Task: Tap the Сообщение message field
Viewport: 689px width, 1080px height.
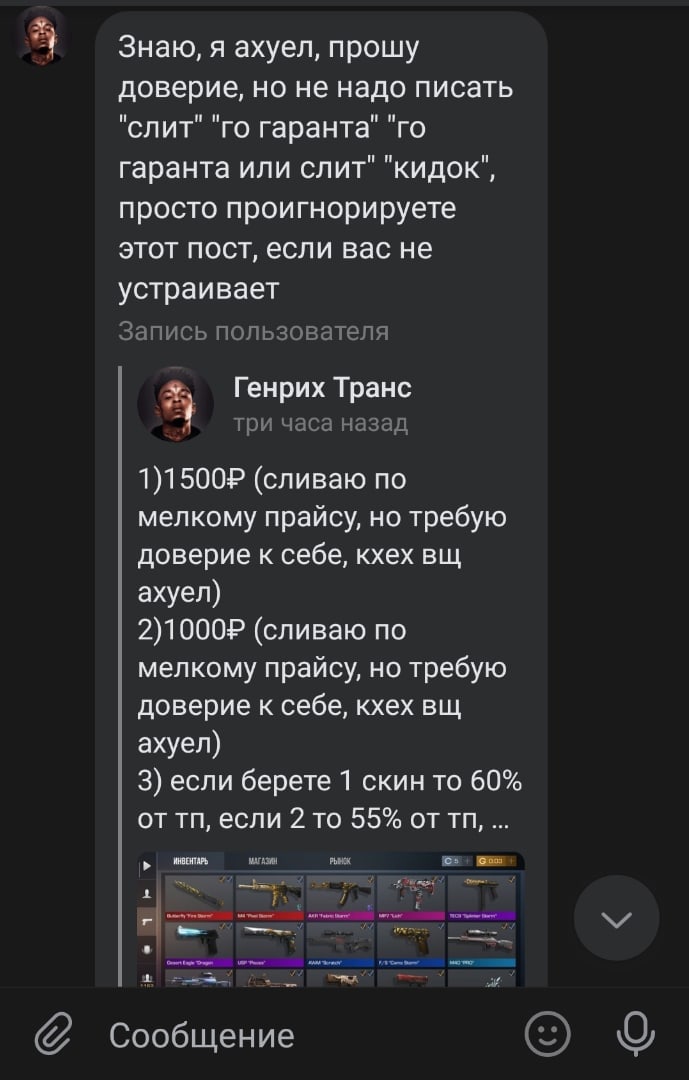Action: 300,1035
